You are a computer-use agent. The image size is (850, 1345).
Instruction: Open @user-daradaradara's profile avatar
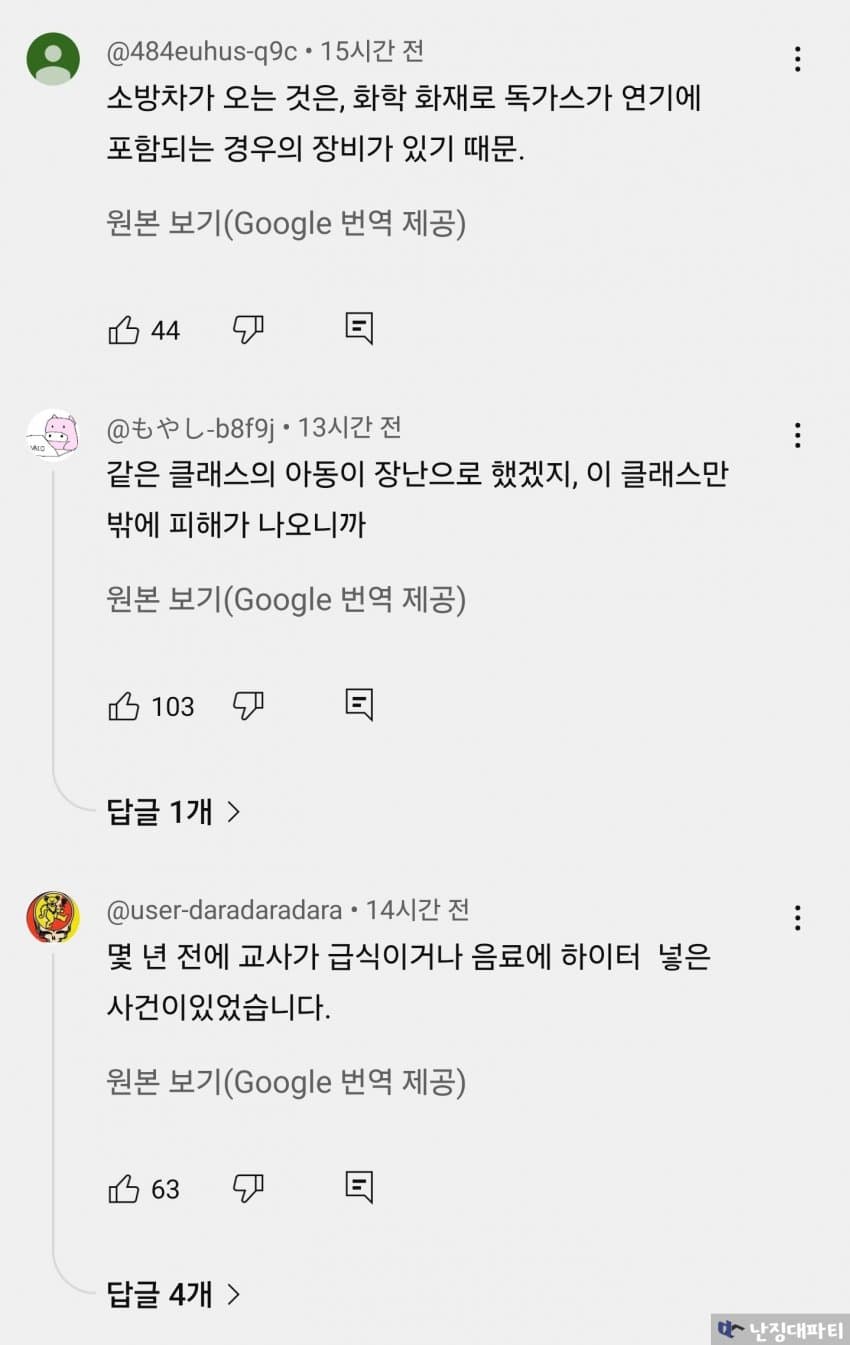click(52, 917)
